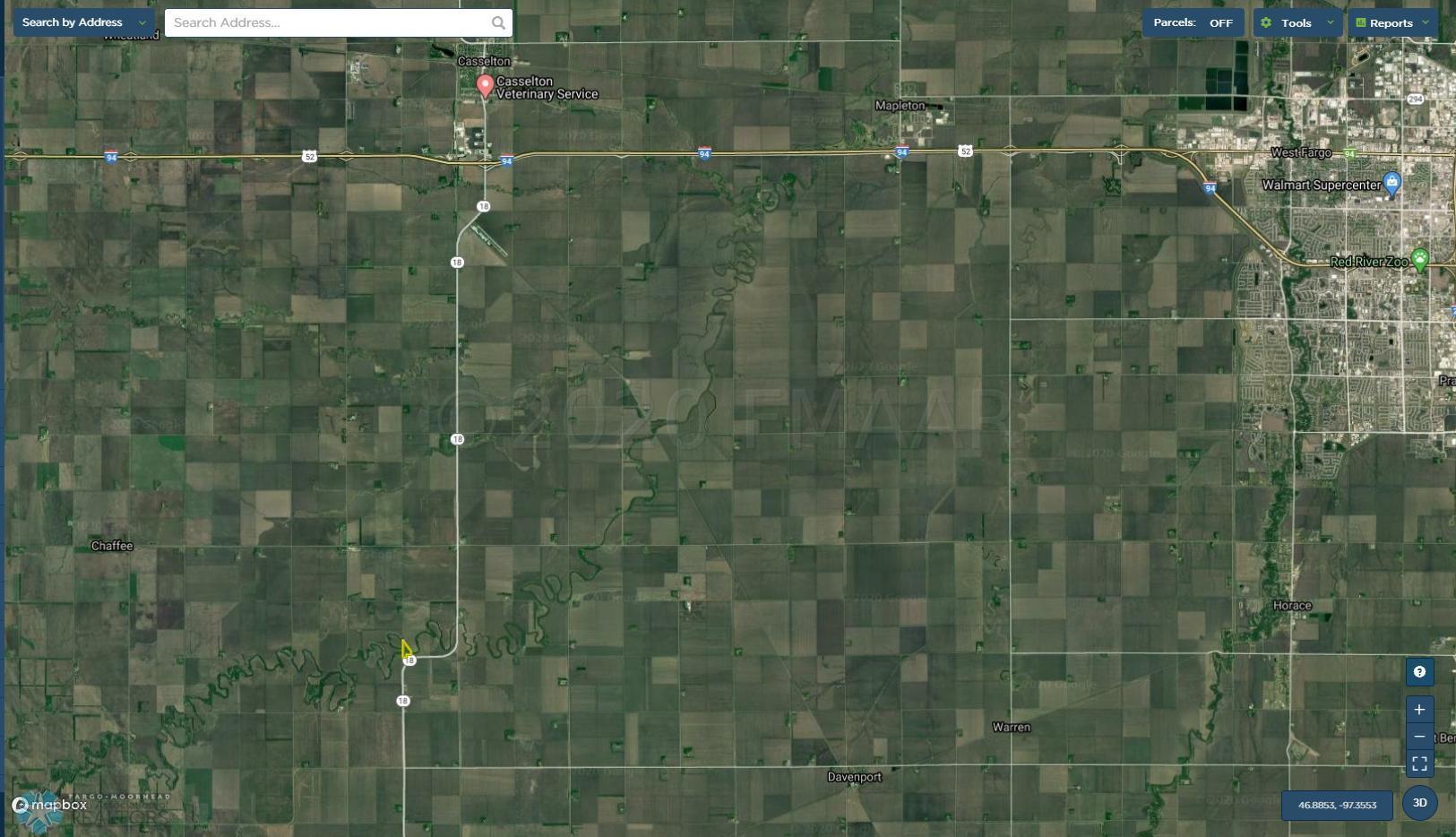Open the Reports menu
This screenshot has width=1456, height=837.
[x=1391, y=22]
